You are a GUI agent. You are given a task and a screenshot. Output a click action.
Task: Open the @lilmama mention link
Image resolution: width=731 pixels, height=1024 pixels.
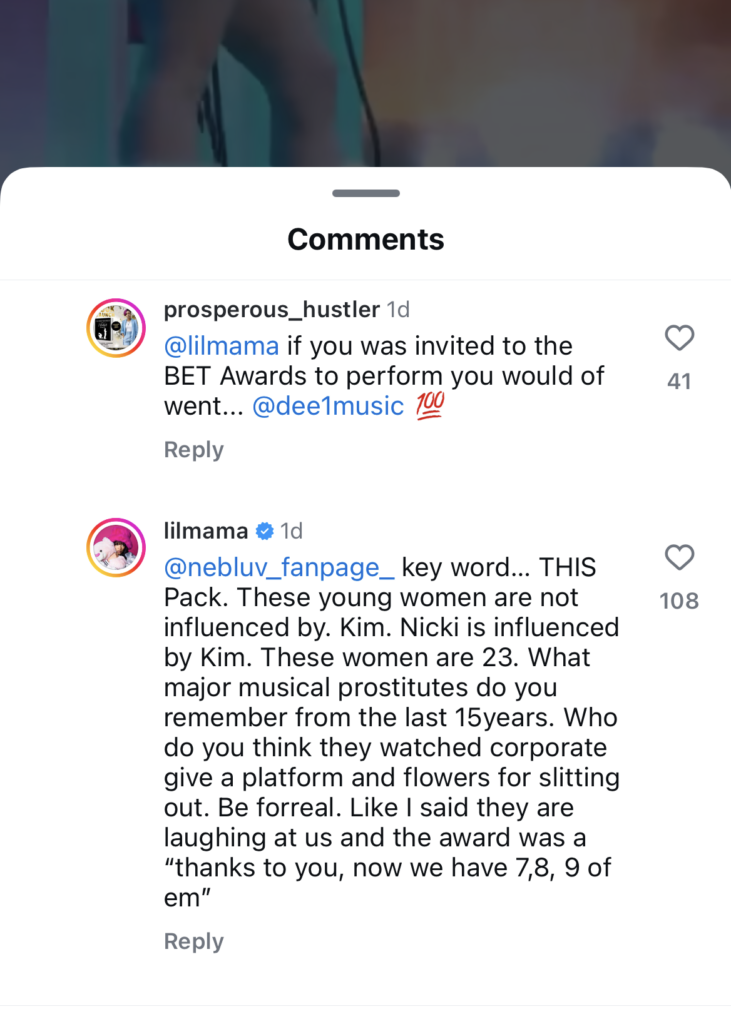pyautogui.click(x=221, y=345)
